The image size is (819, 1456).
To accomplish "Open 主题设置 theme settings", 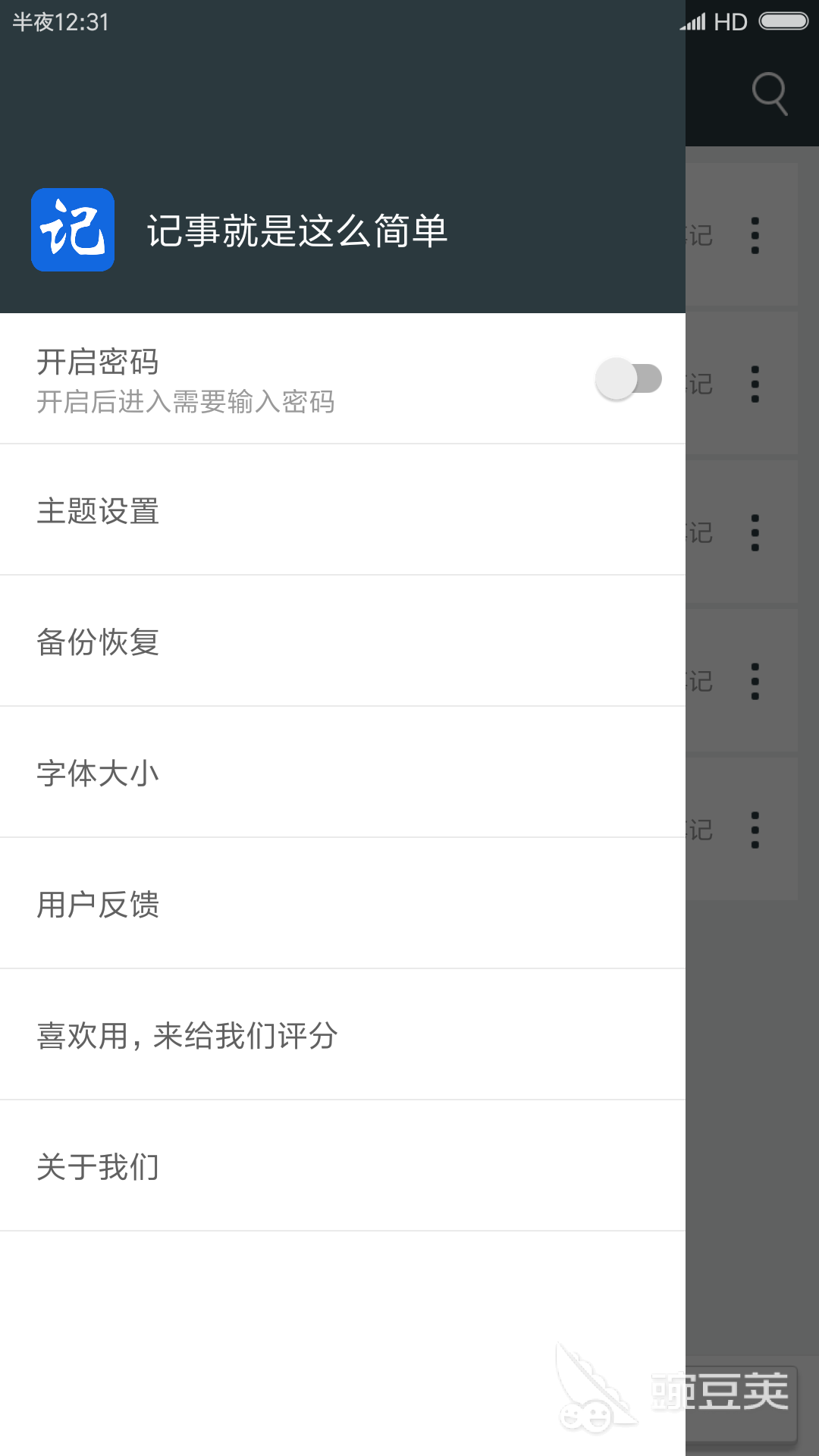I will pyautogui.click(x=341, y=510).
